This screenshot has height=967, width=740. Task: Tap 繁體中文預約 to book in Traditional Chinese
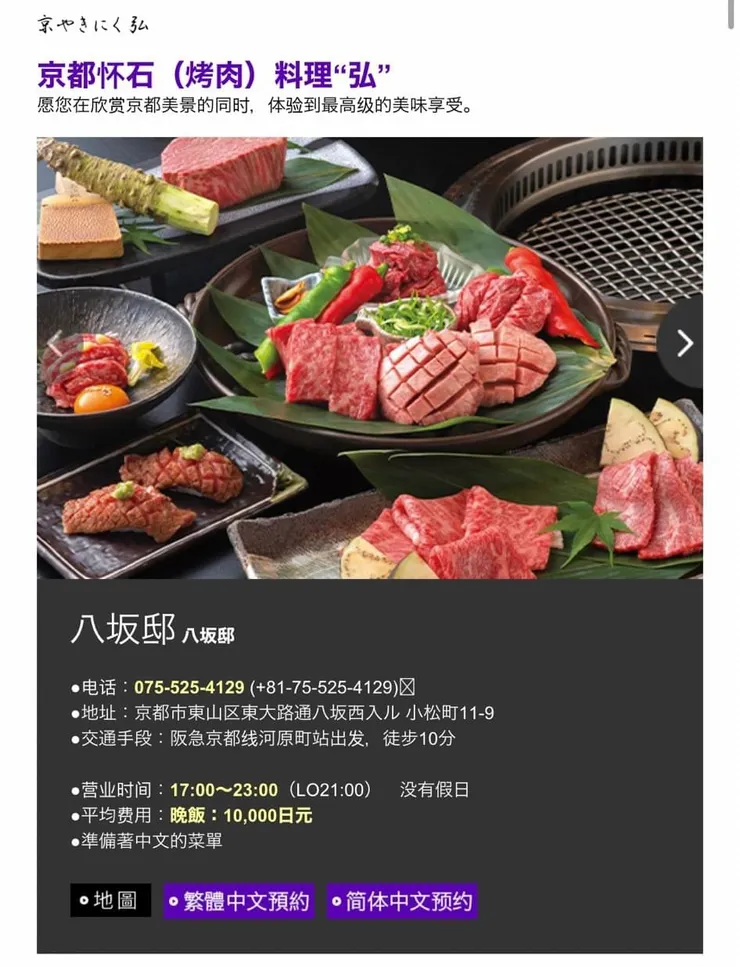(x=239, y=901)
